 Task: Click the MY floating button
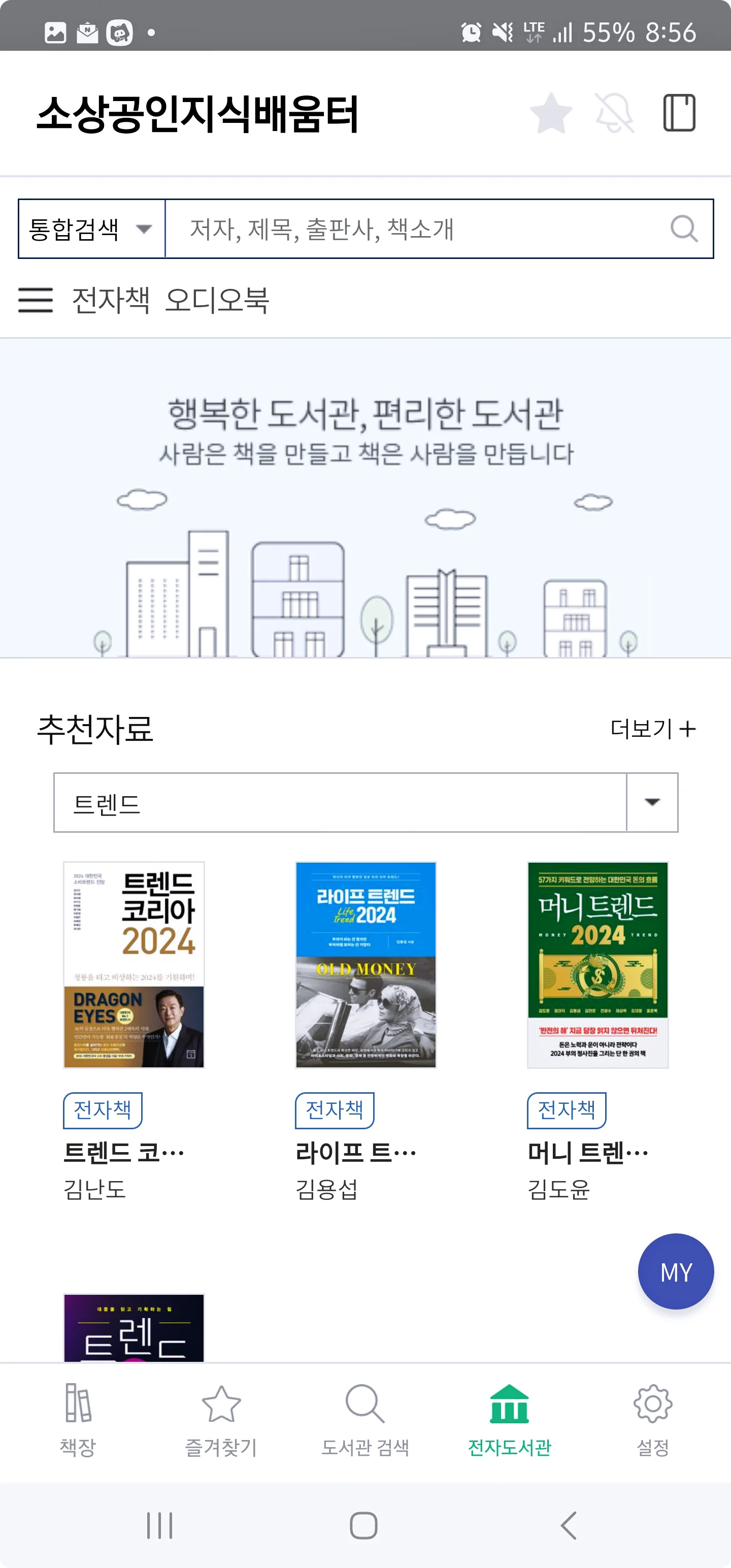(676, 1271)
